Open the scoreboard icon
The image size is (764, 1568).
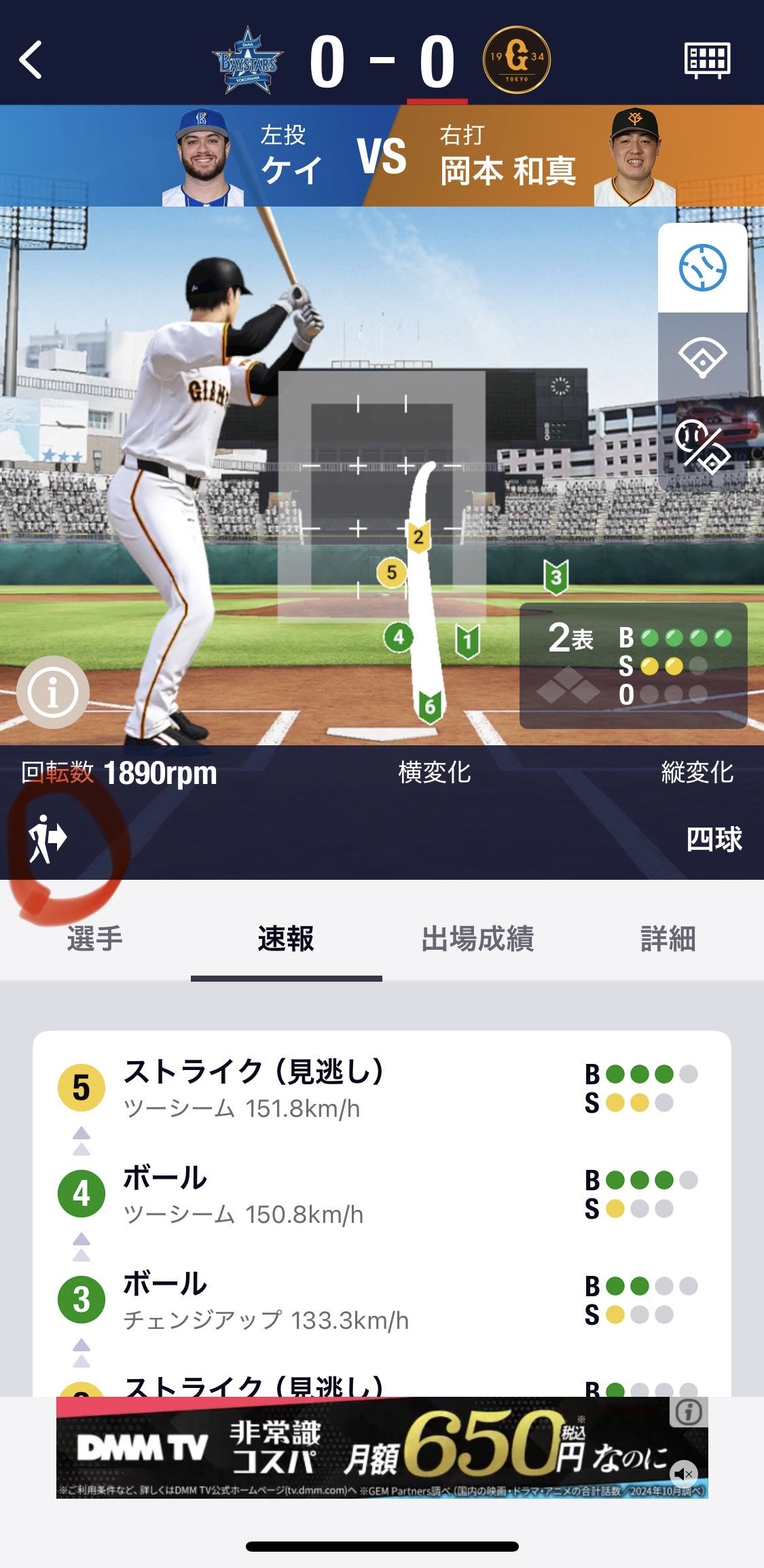click(x=707, y=60)
